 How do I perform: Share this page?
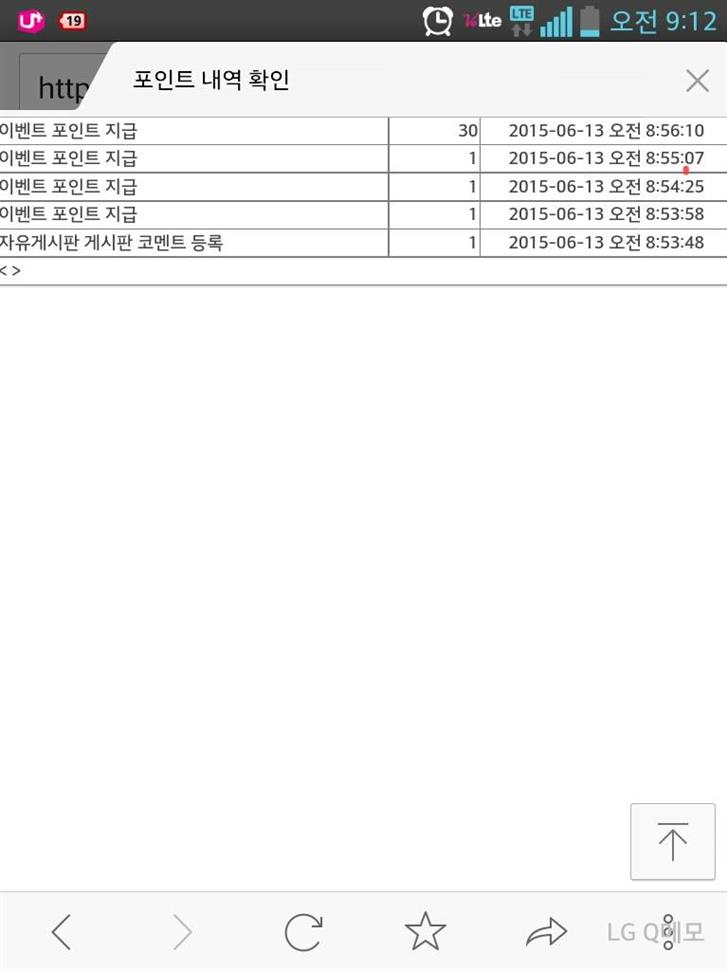coord(546,932)
